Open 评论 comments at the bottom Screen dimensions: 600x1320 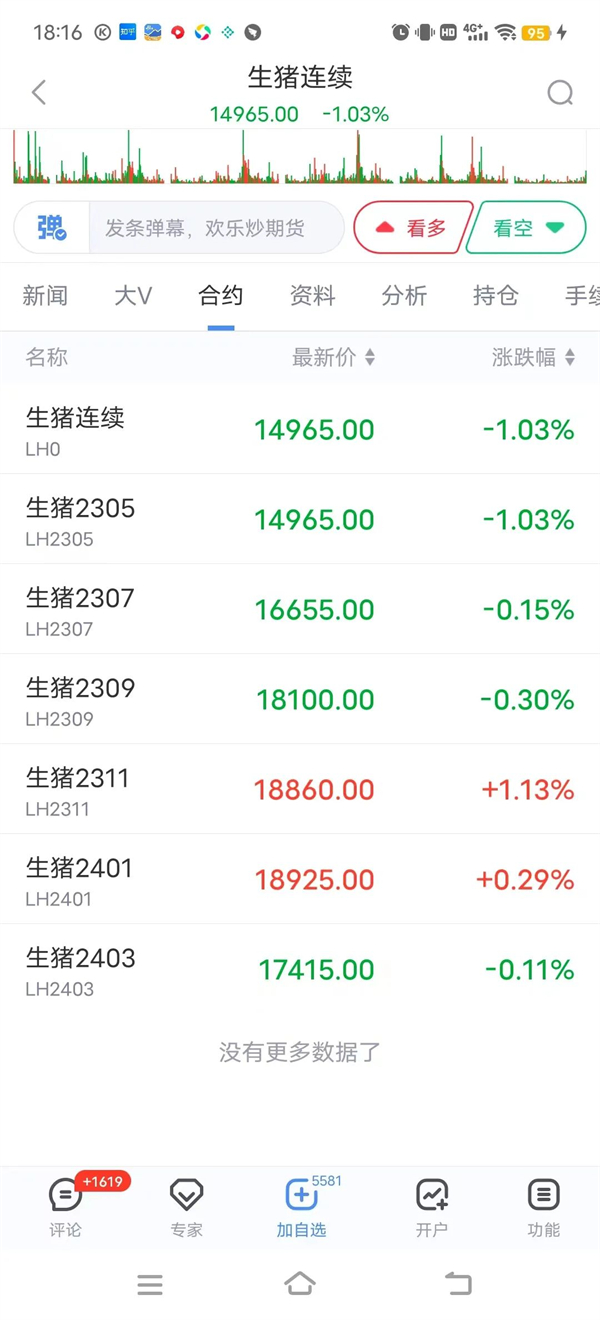[x=66, y=1207]
